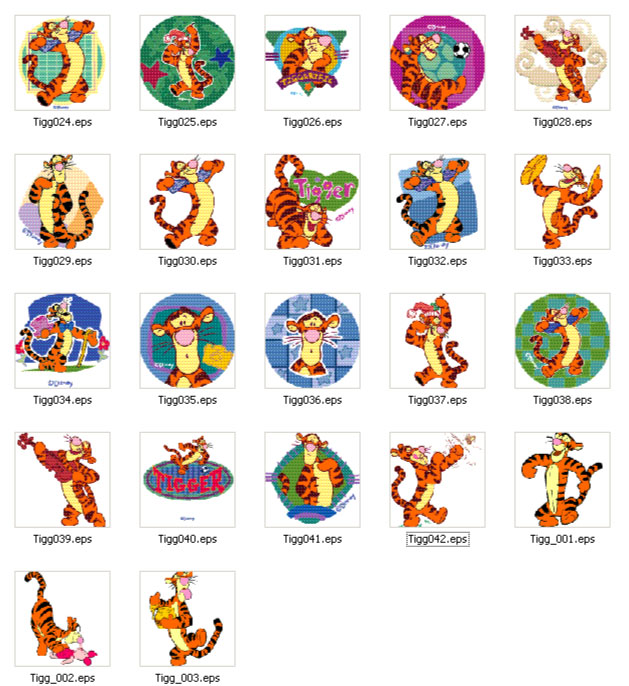
Task: Open the Tigg_003.eps file
Action: coord(187,618)
